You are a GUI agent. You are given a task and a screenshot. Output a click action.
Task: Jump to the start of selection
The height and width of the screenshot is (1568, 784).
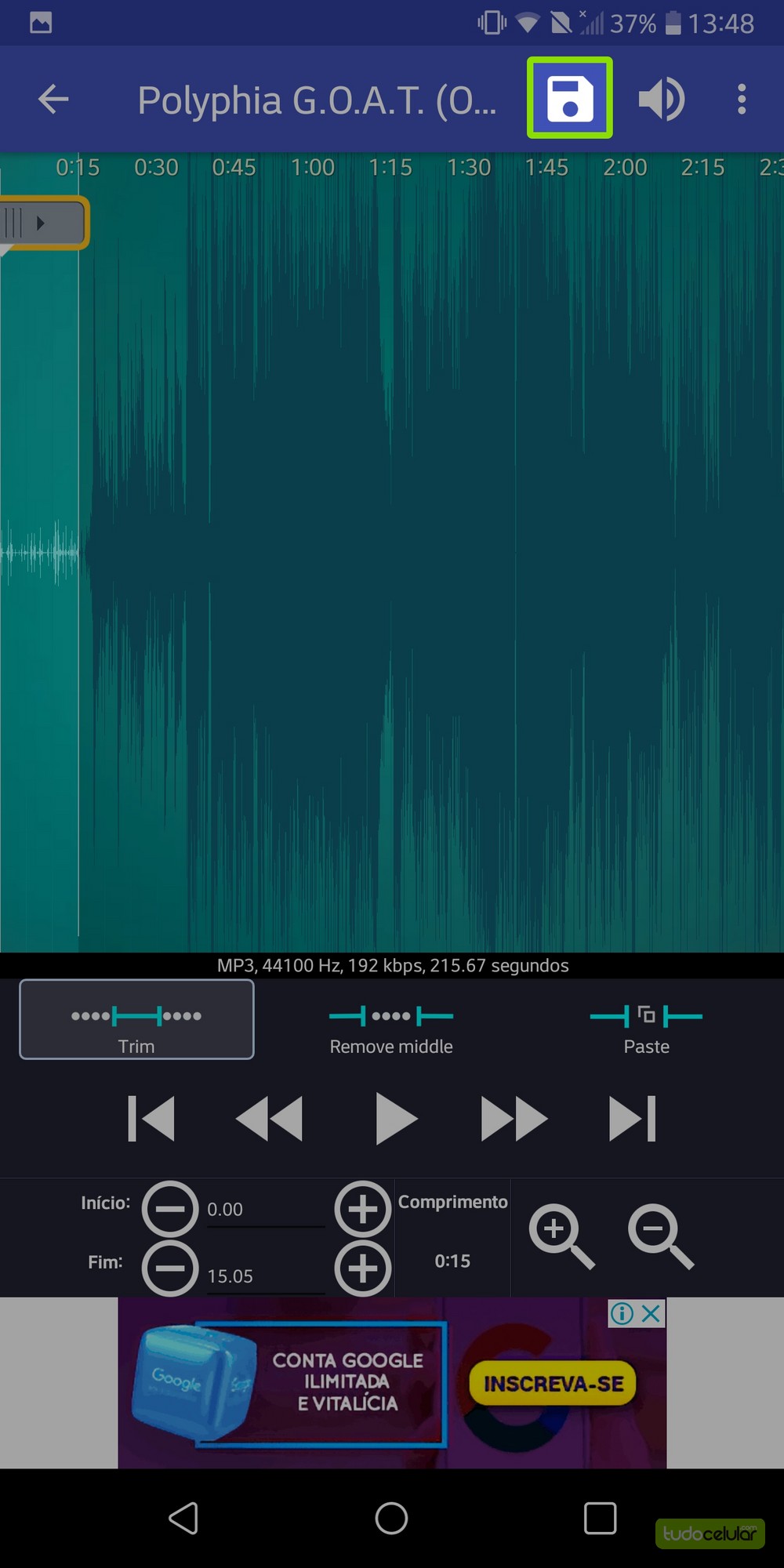151,1118
